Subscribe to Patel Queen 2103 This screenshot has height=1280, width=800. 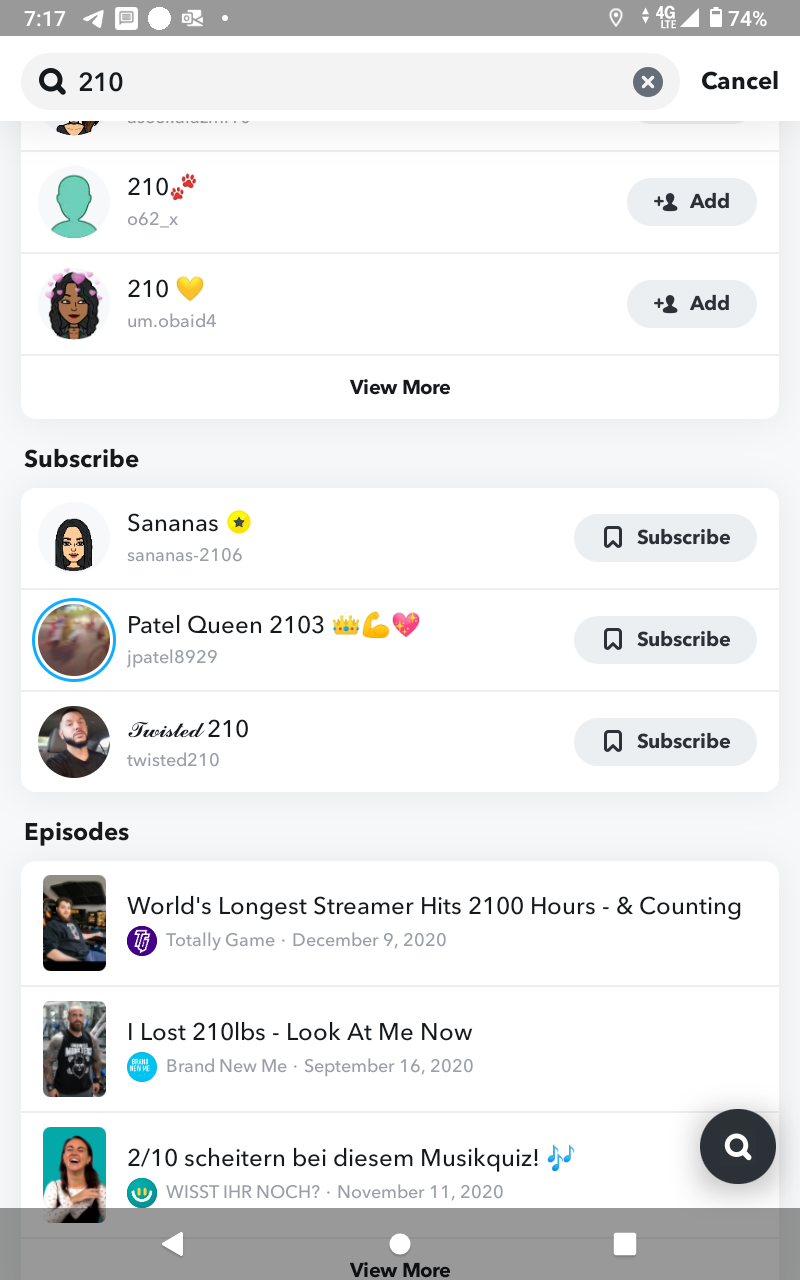(665, 640)
